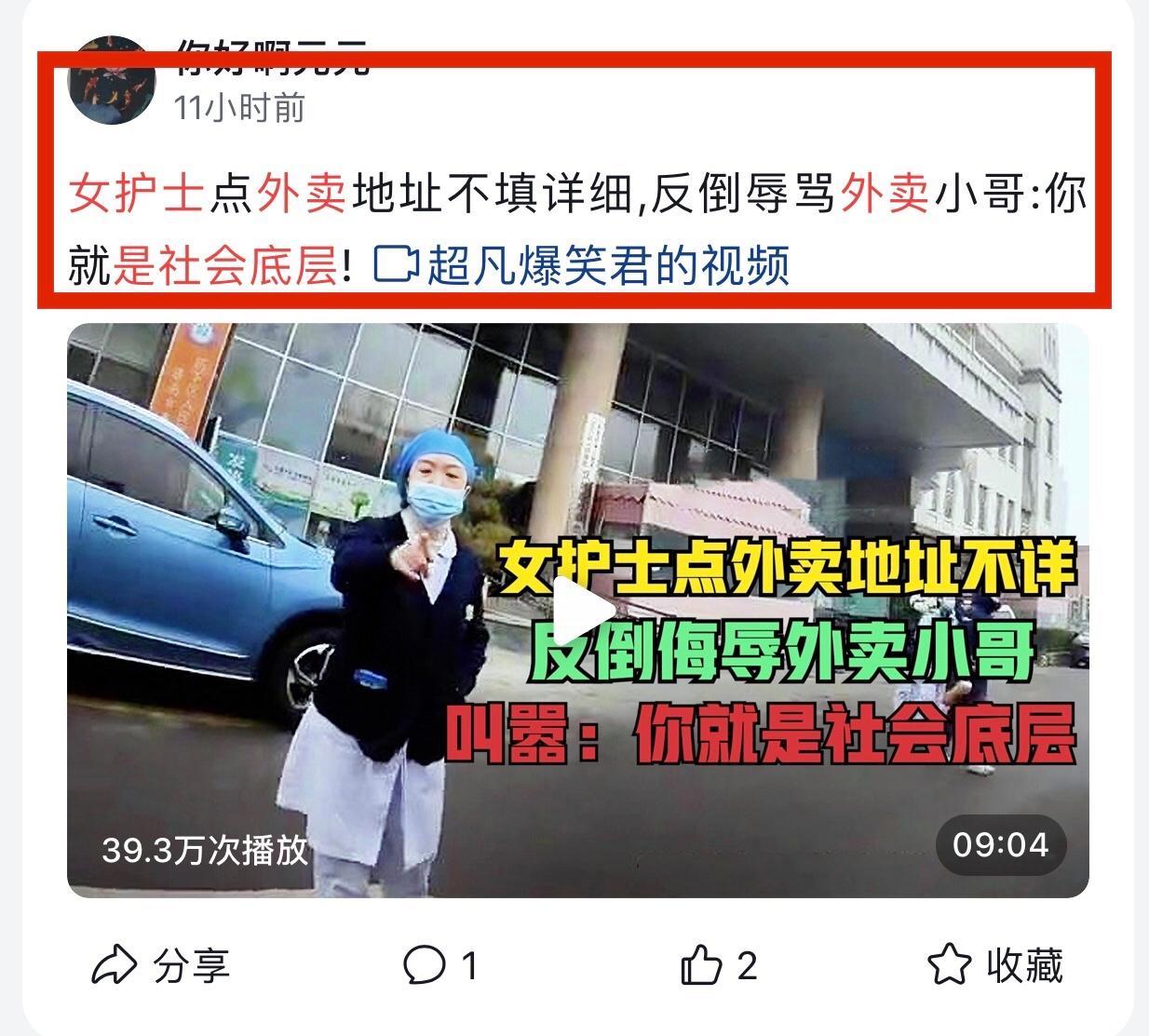Open comments on this post
The width and height of the screenshot is (1149, 1036).
440,965
